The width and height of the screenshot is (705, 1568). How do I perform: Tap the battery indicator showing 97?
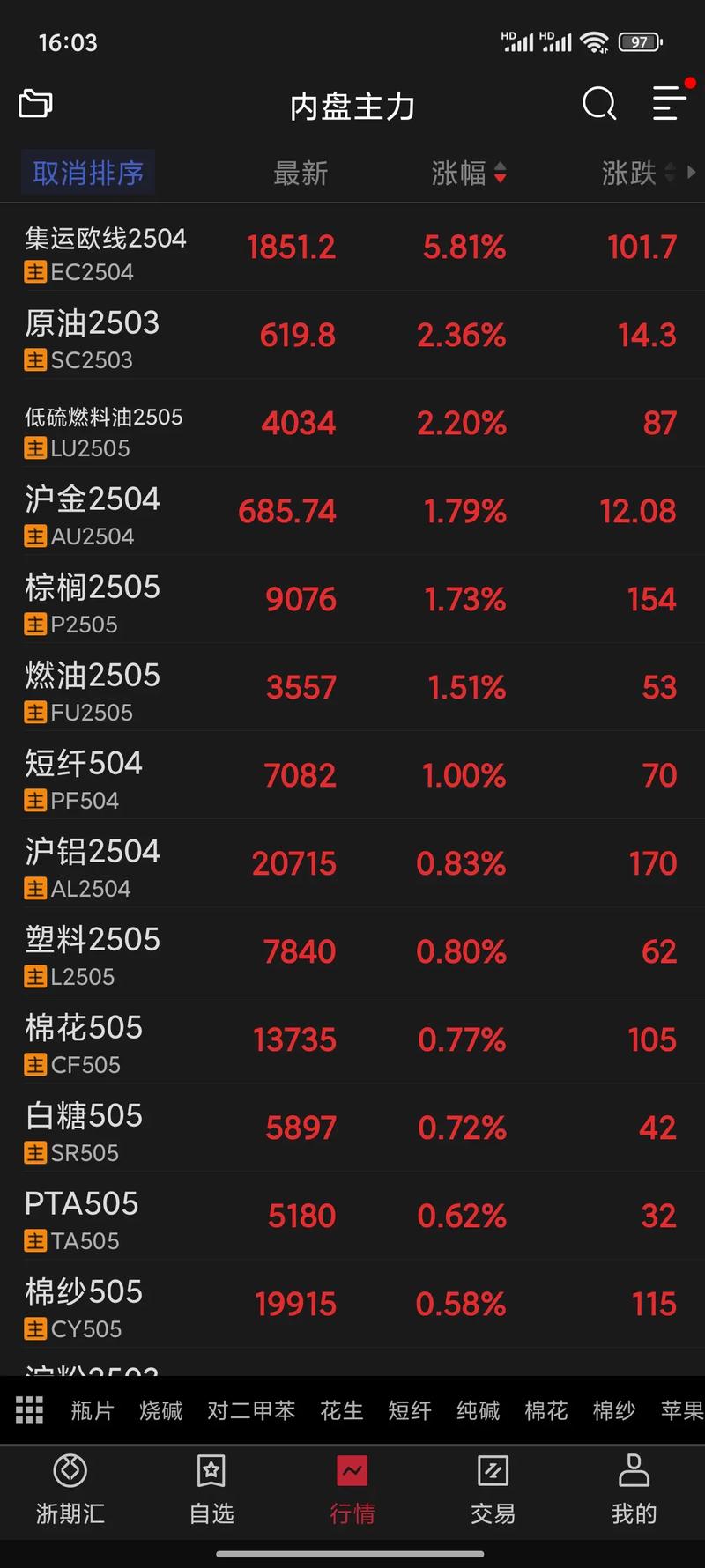pos(639,41)
